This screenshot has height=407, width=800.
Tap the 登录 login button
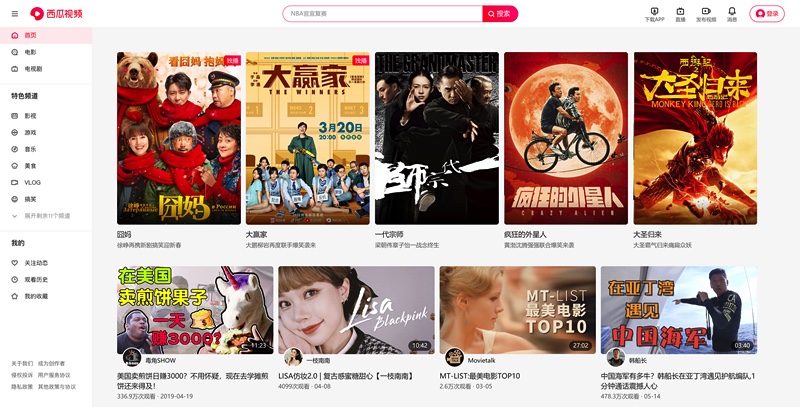tap(767, 14)
